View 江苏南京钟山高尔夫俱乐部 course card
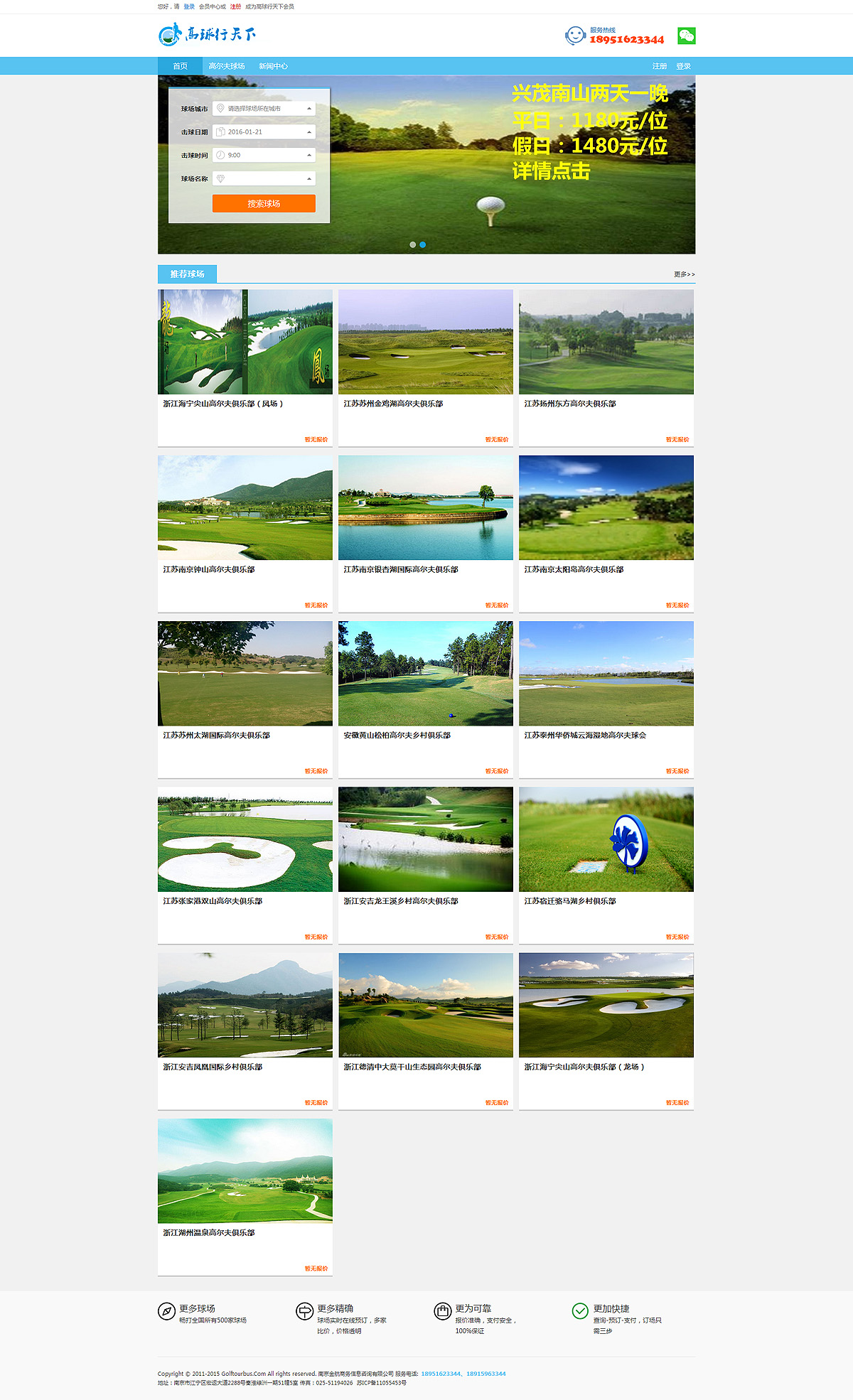 click(x=245, y=534)
